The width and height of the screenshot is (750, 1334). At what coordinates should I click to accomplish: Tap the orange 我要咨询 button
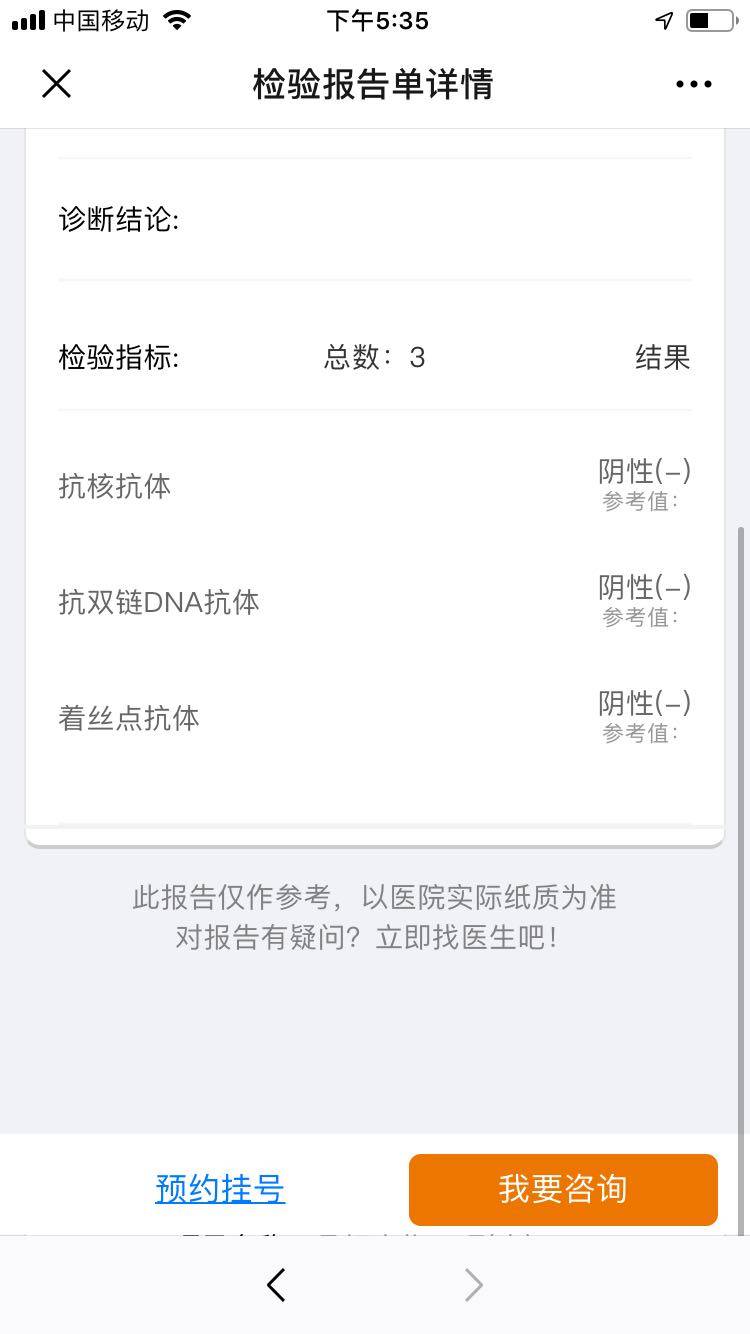(563, 1189)
